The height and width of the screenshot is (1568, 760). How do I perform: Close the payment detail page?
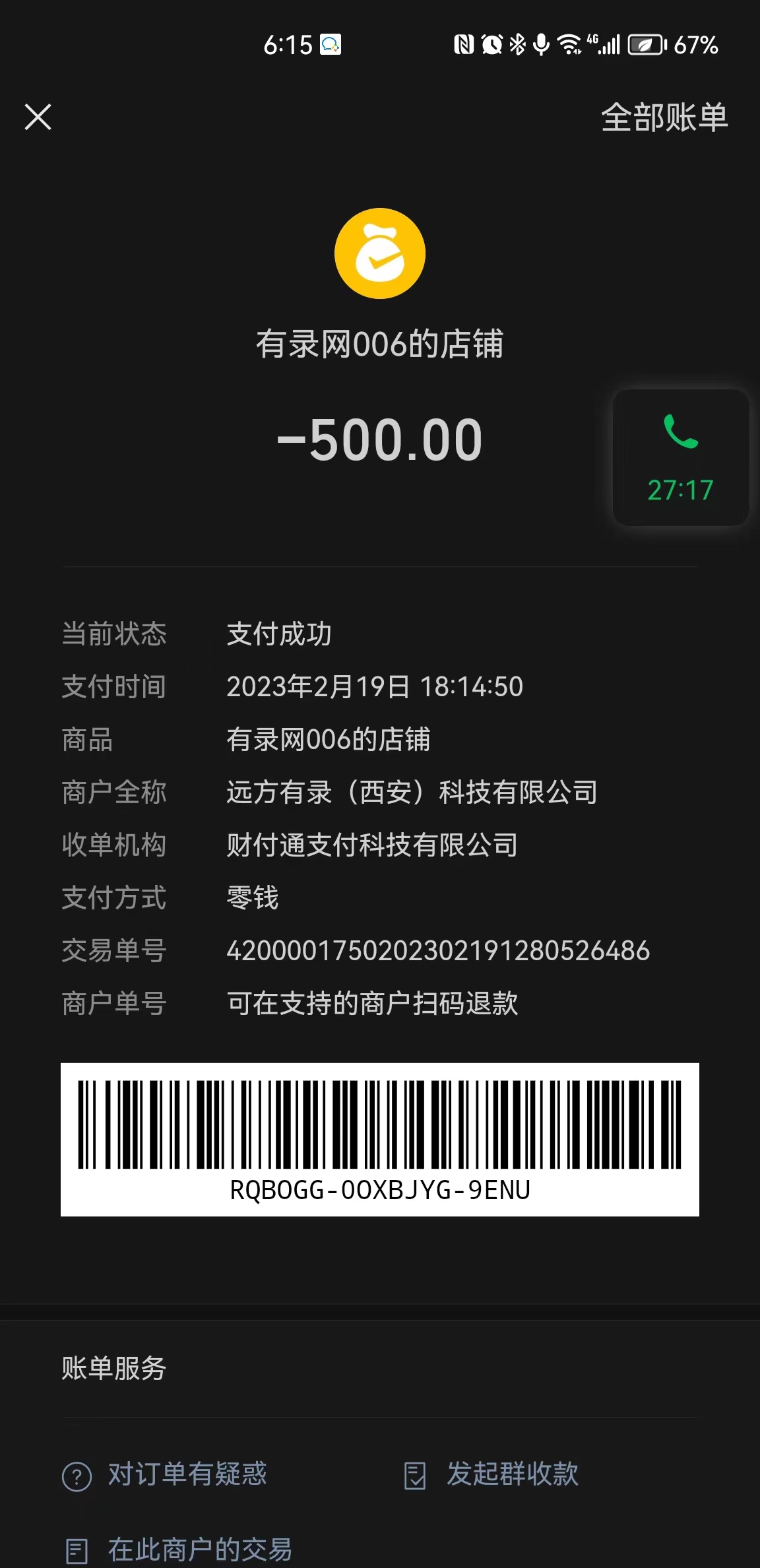coord(38,117)
